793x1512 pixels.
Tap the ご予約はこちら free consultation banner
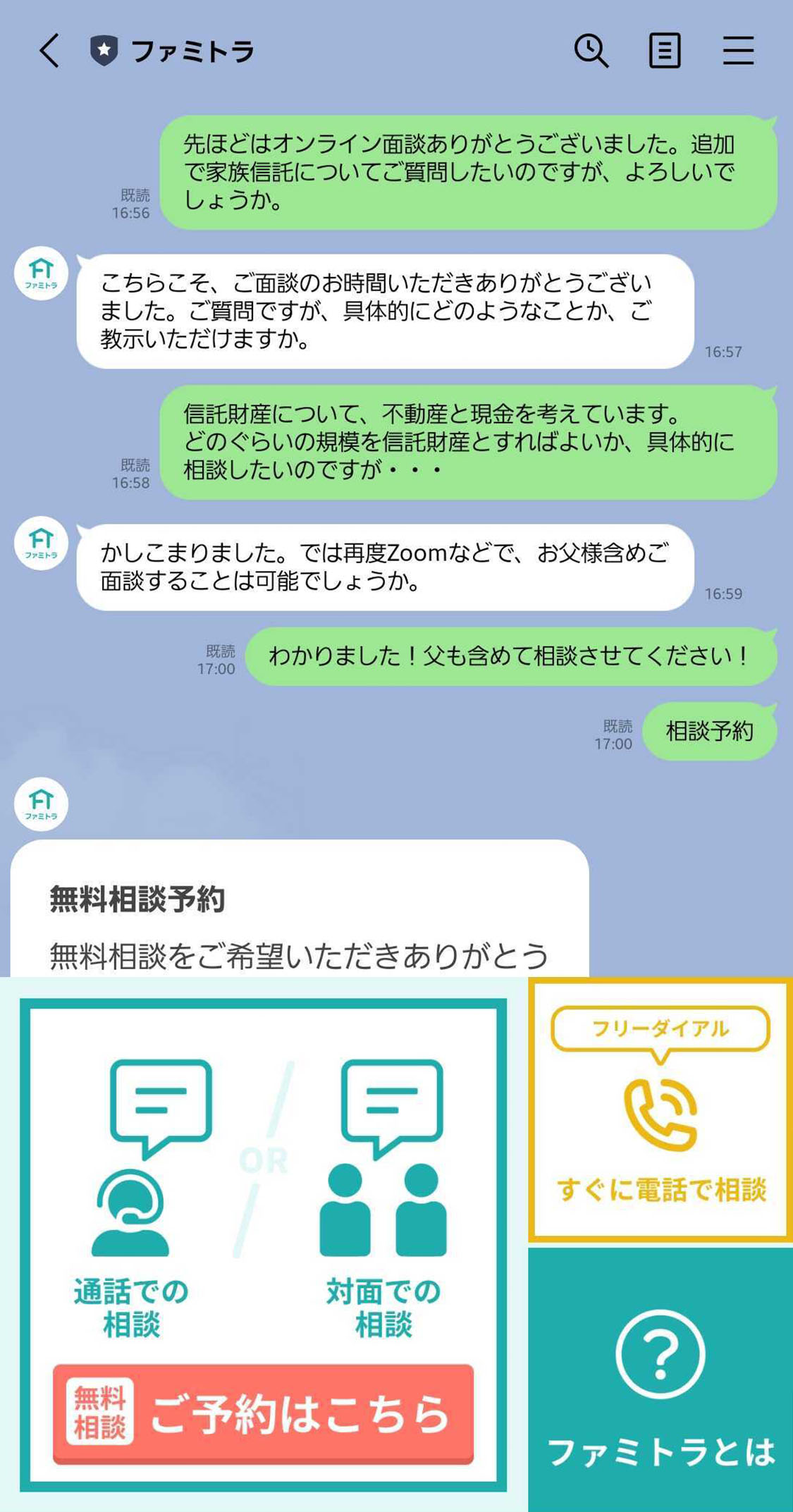[x=263, y=1413]
